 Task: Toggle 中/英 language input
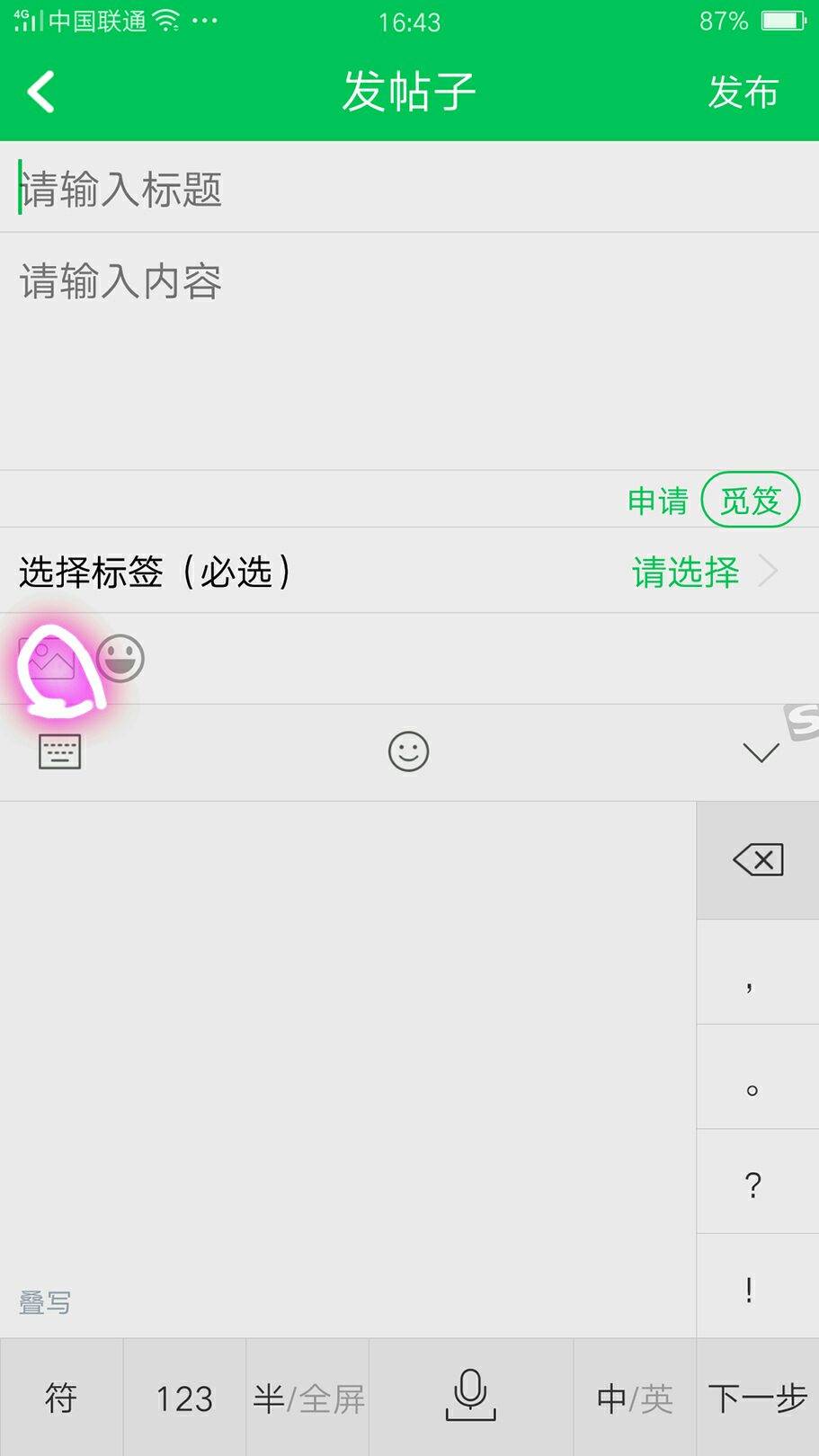click(x=635, y=1398)
